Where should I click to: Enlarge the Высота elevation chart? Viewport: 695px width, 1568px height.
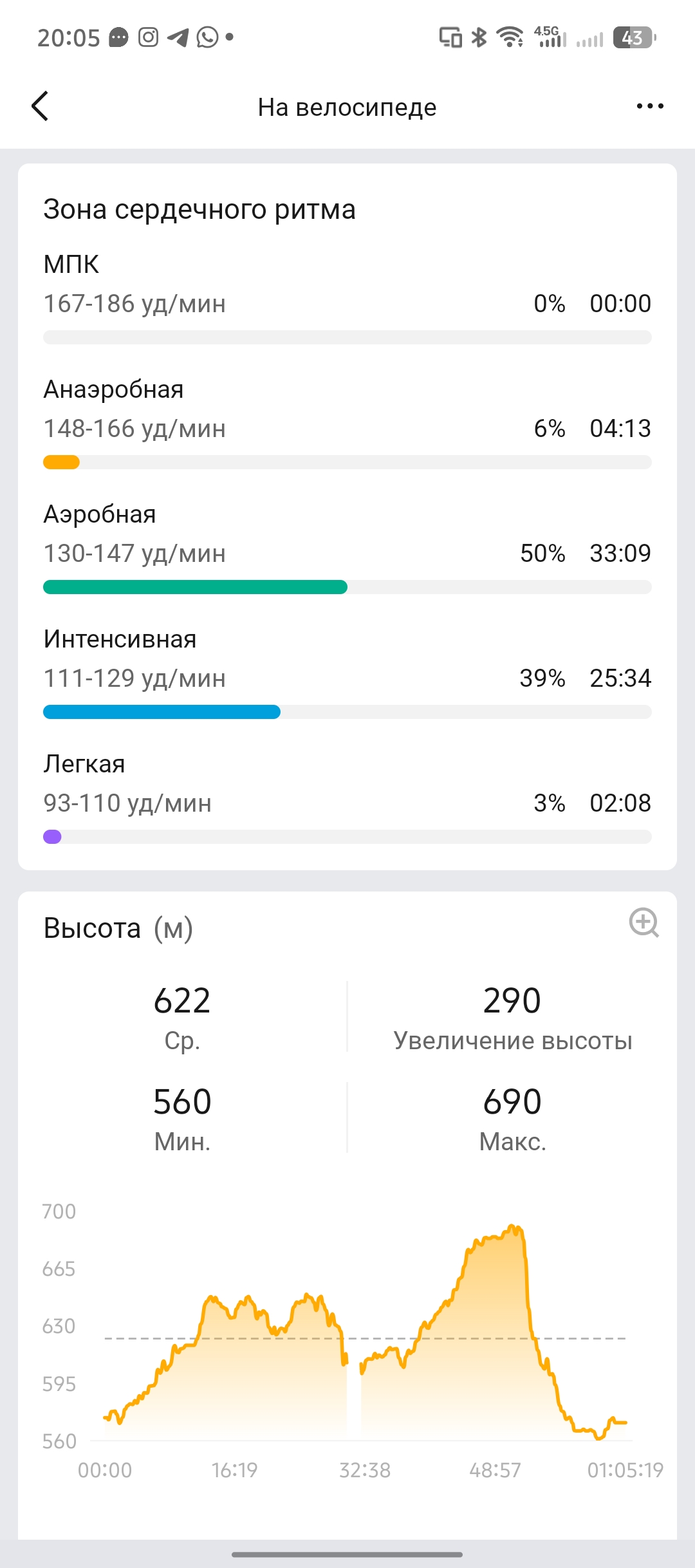644,922
